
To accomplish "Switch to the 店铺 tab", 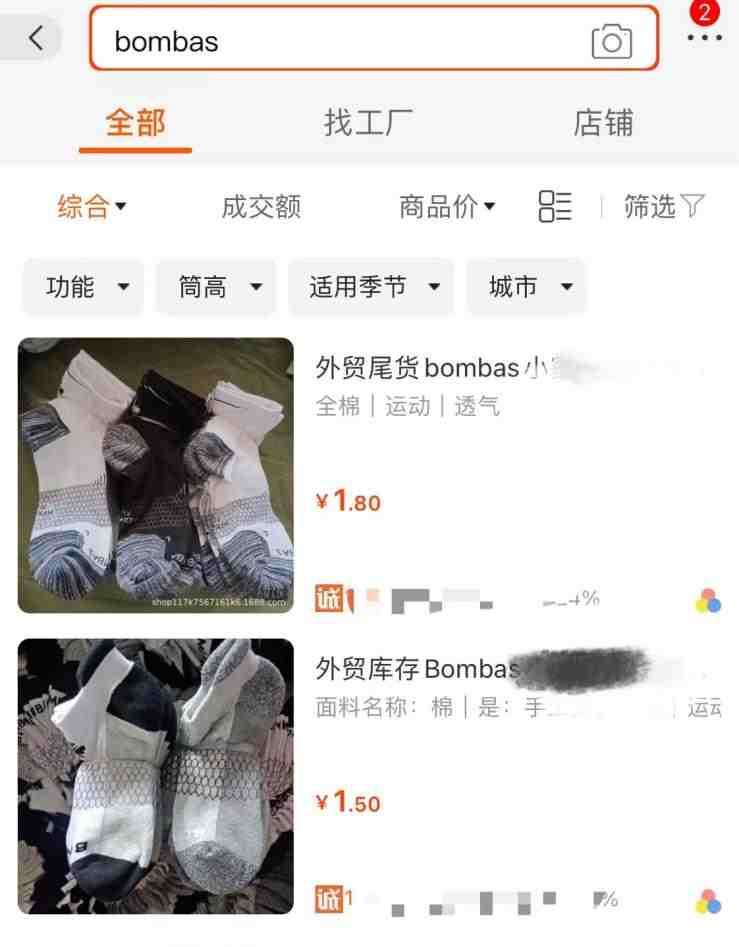I will click(x=603, y=123).
